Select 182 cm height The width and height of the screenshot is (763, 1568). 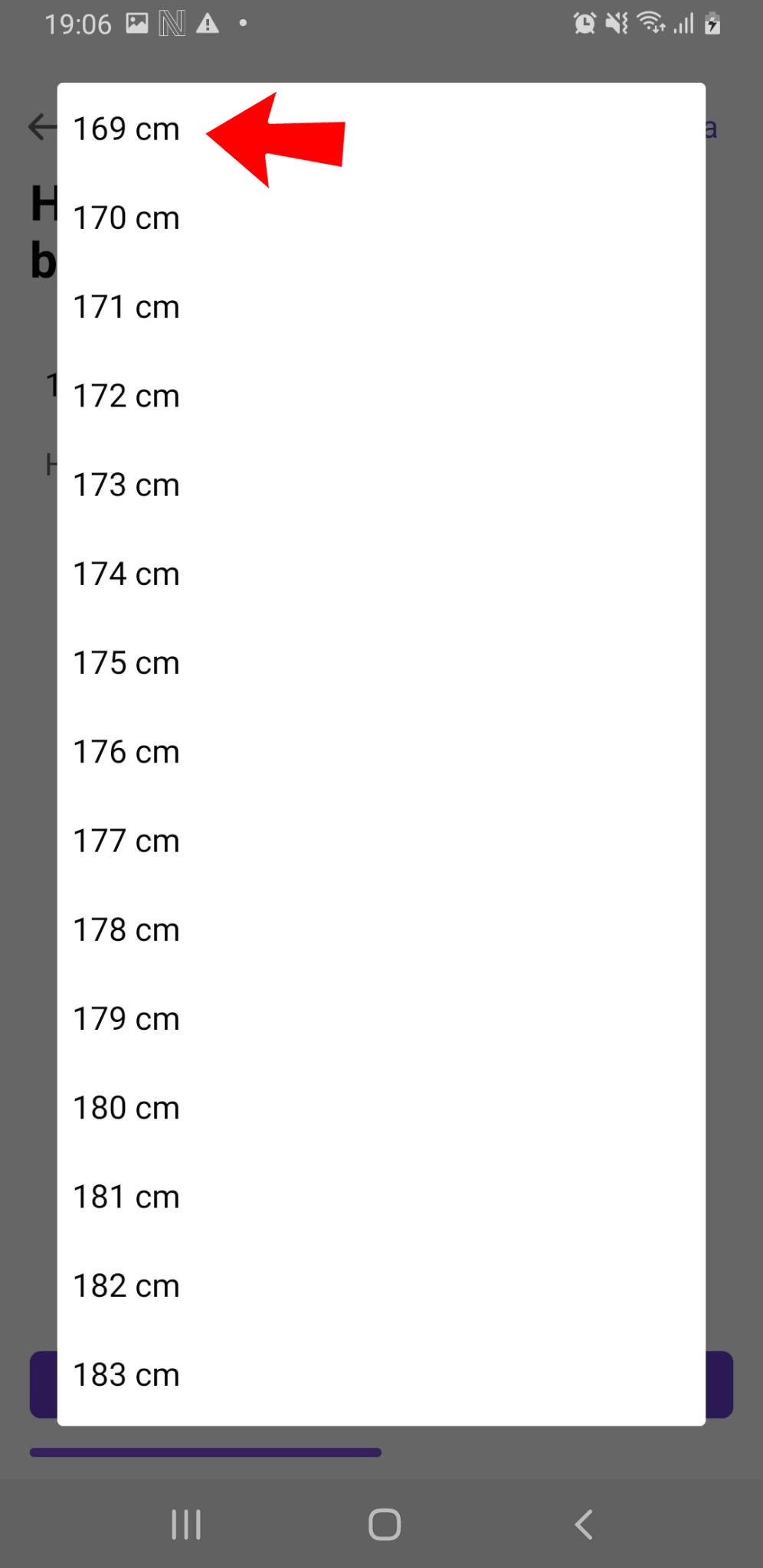pyautogui.click(x=126, y=1285)
